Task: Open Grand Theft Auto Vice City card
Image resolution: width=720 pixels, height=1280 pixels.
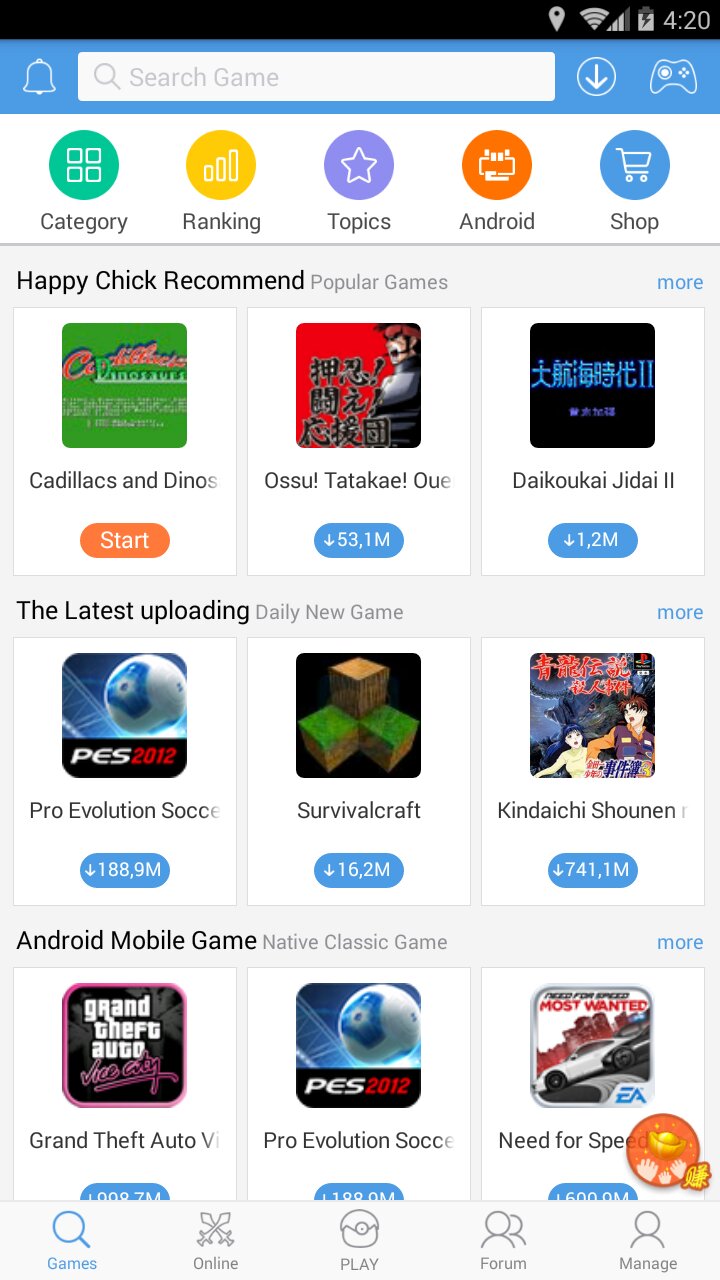Action: pos(125,1084)
